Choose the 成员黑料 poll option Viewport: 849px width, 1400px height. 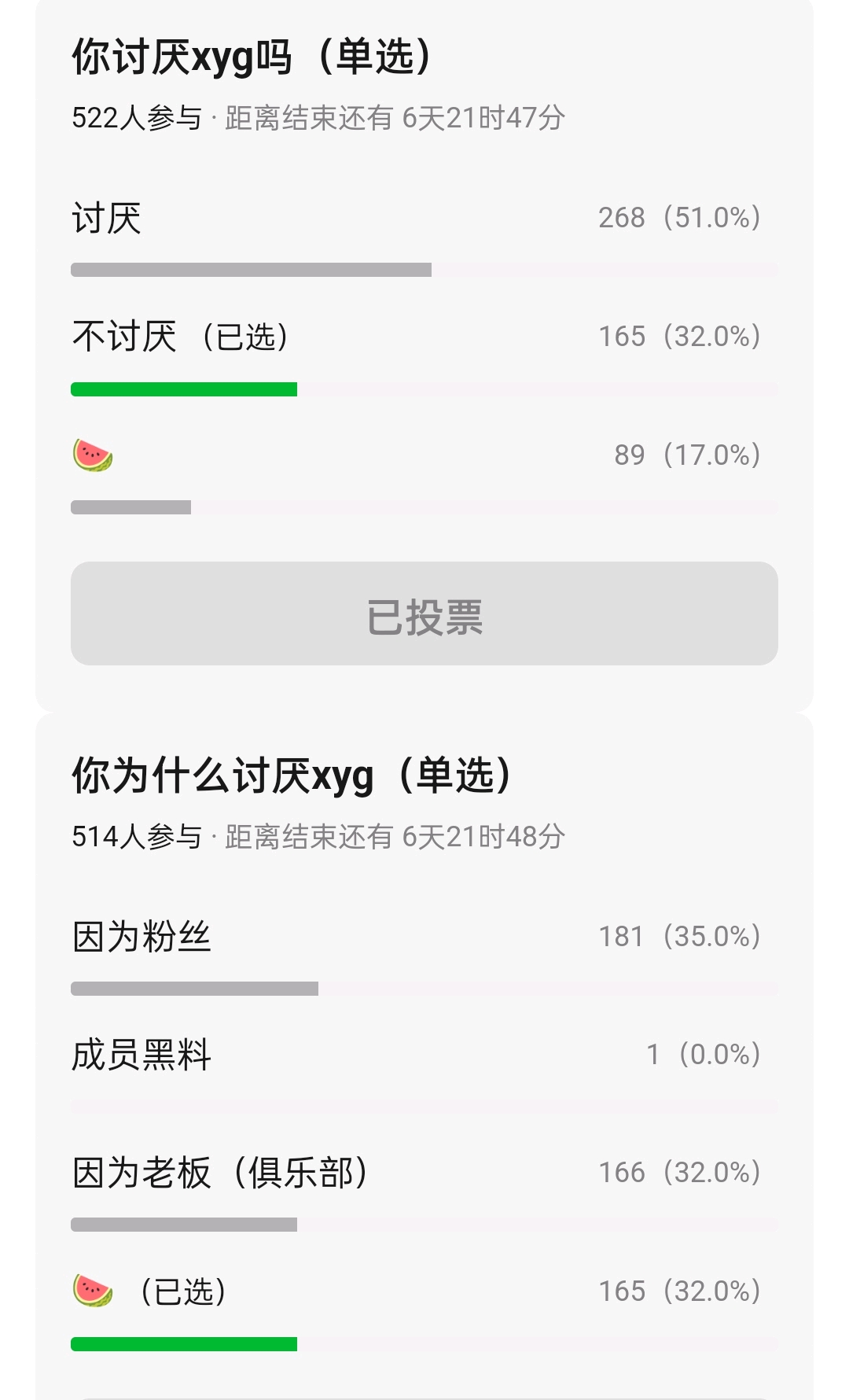424,1074
